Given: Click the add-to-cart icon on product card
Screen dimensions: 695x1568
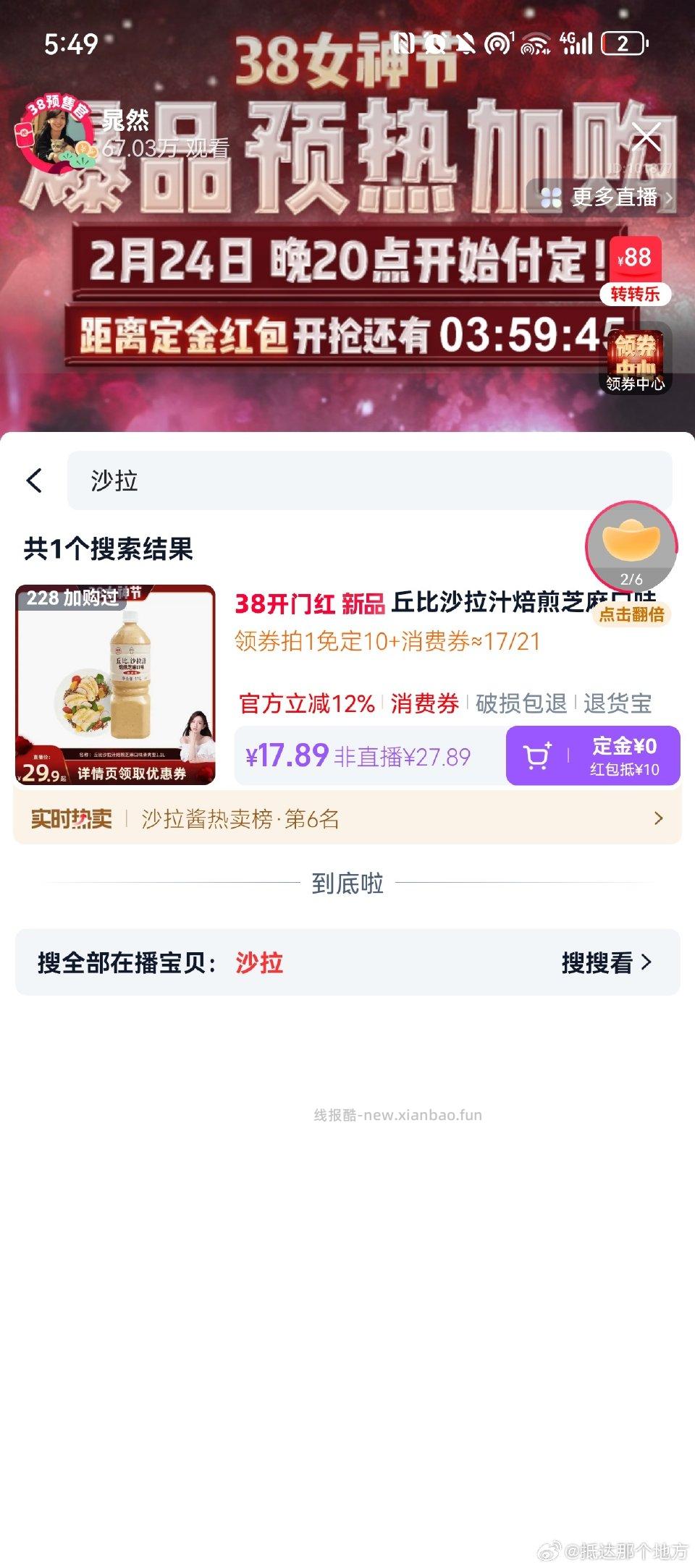Looking at the screenshot, I should 537,755.
